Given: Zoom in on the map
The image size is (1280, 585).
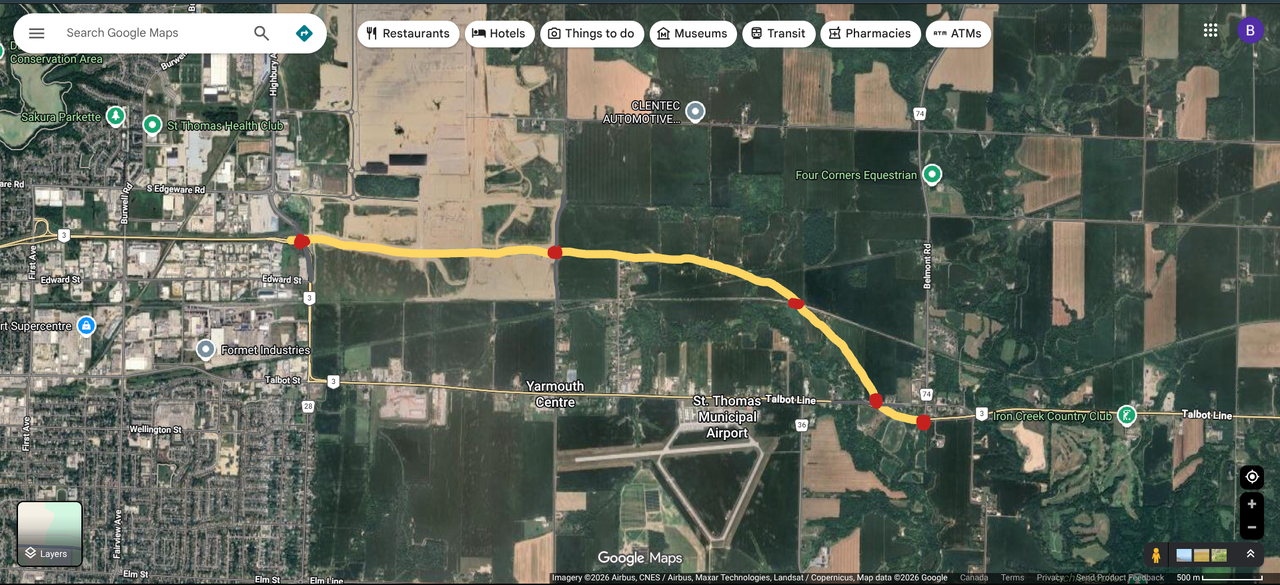Looking at the screenshot, I should pos(1251,505).
